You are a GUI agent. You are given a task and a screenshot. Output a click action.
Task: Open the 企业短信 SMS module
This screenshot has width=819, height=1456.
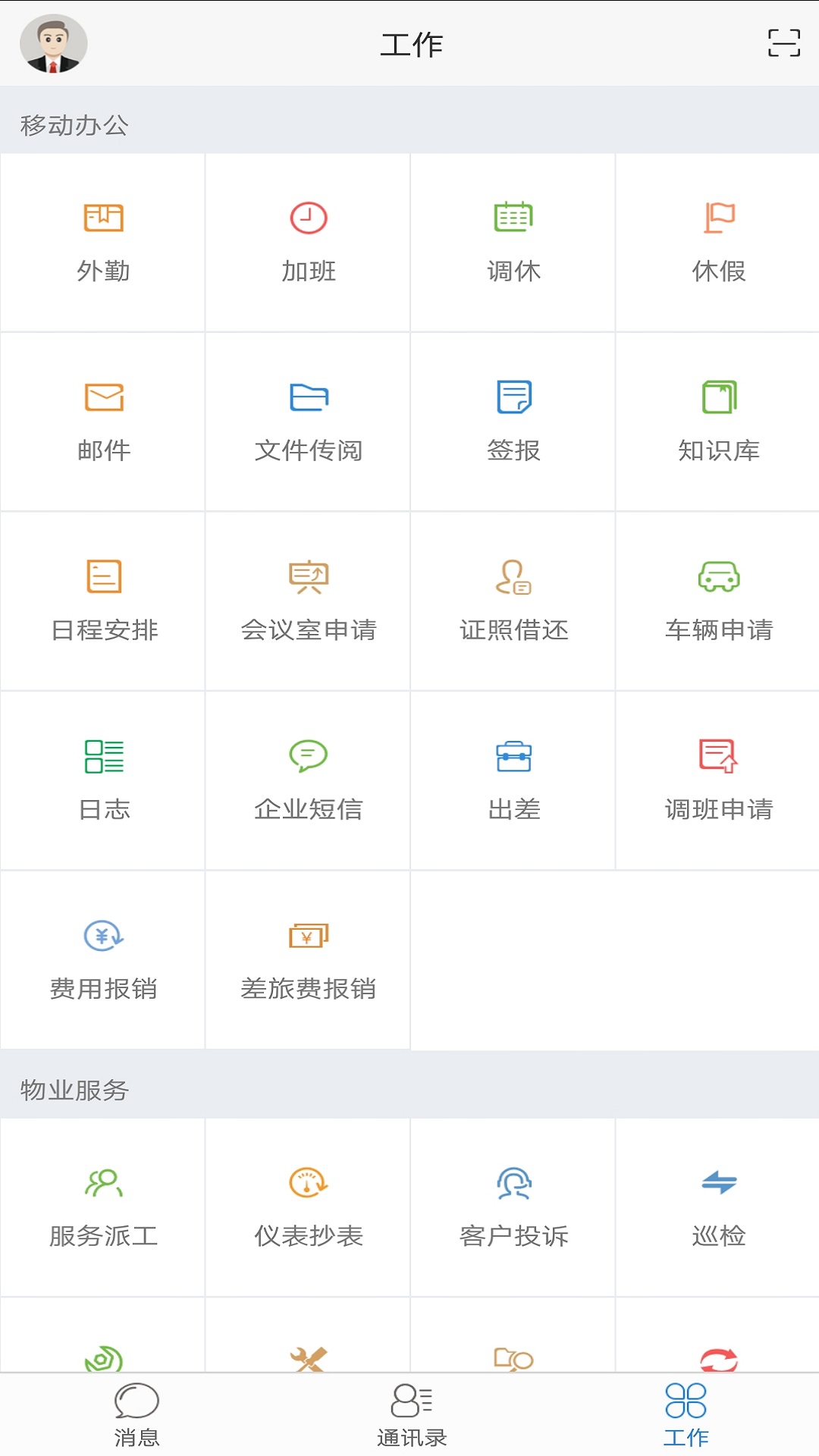307,780
